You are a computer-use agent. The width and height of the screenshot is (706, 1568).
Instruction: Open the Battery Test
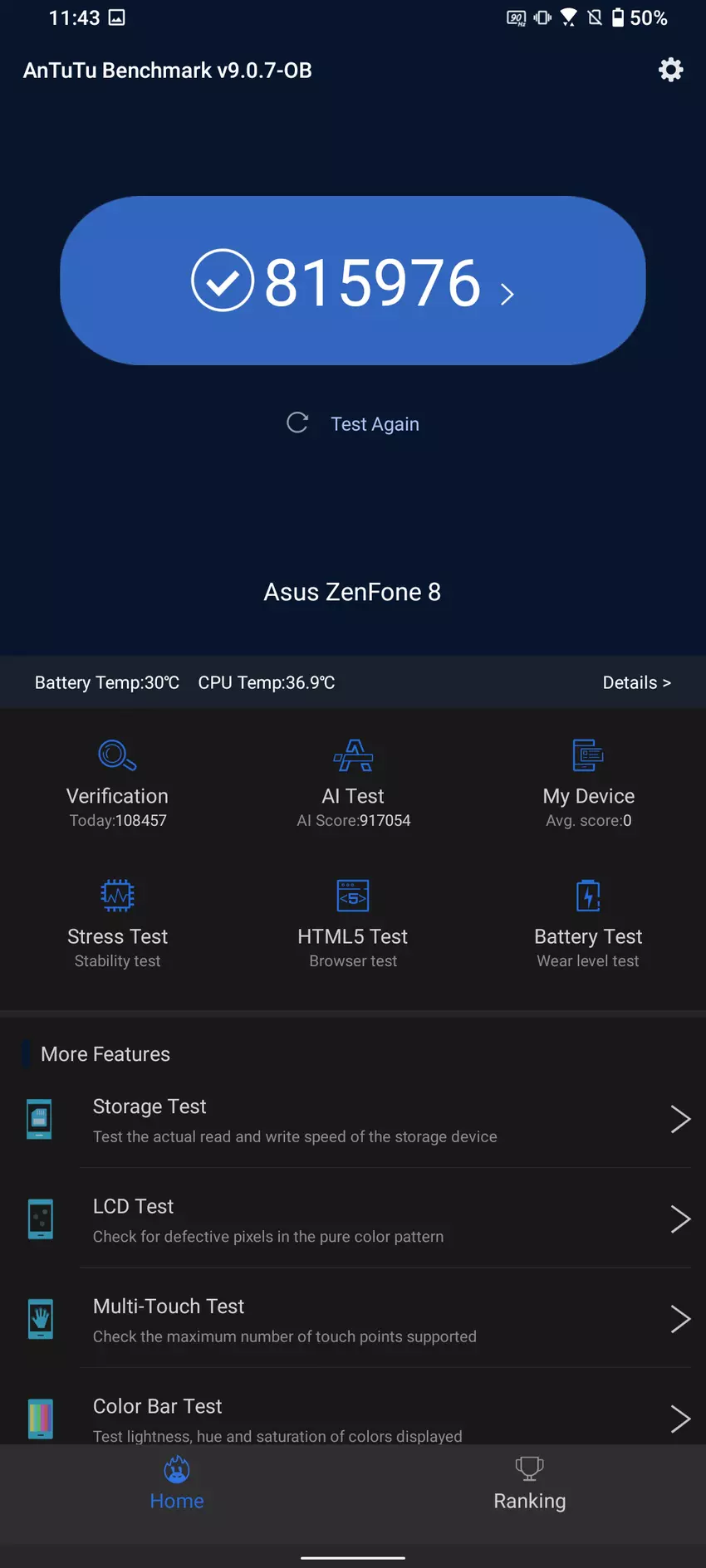click(x=588, y=921)
